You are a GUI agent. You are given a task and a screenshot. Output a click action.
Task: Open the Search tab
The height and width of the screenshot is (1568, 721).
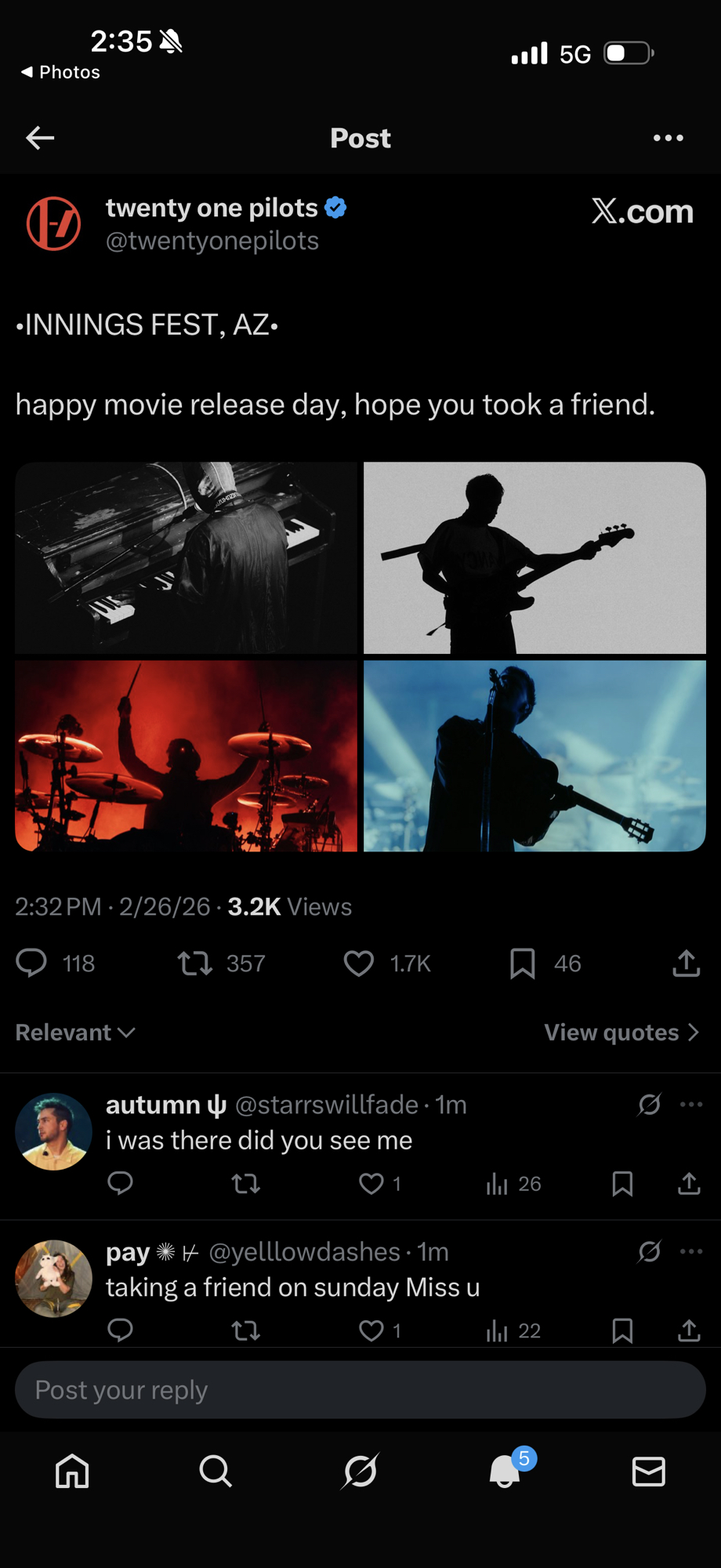[x=216, y=1472]
